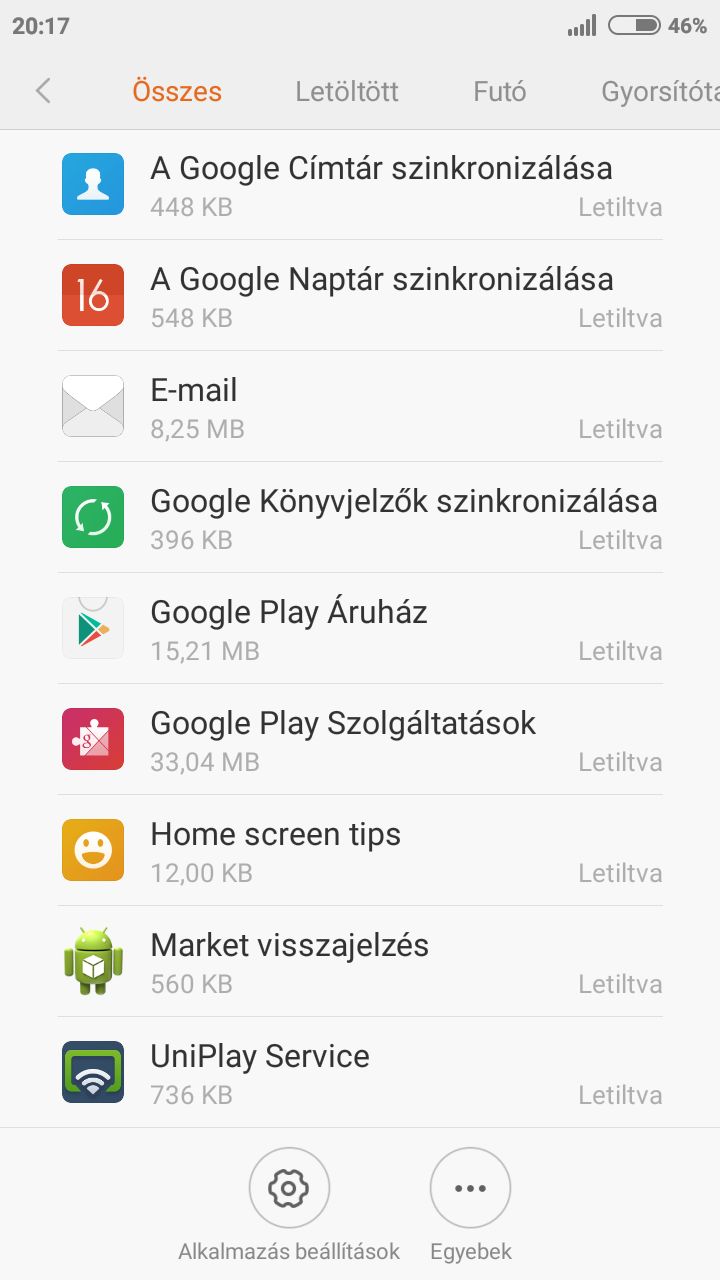Open the Egyebek more options button
720x1280 pixels.
(470, 1188)
